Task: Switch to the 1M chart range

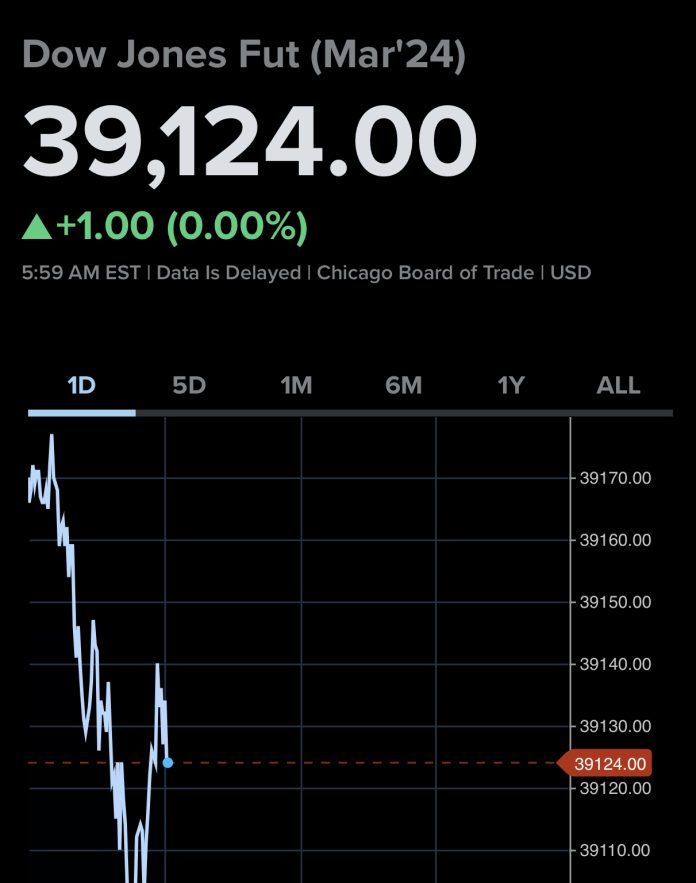Action: [296, 385]
